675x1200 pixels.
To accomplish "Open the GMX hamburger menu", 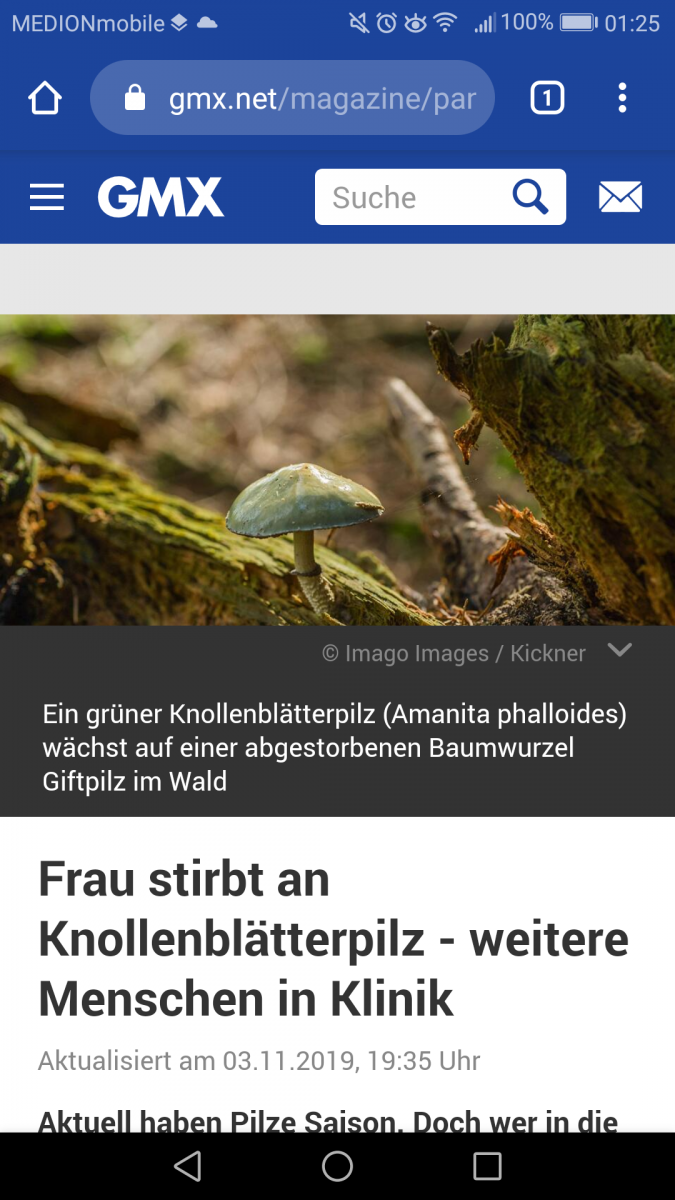I will [47, 197].
